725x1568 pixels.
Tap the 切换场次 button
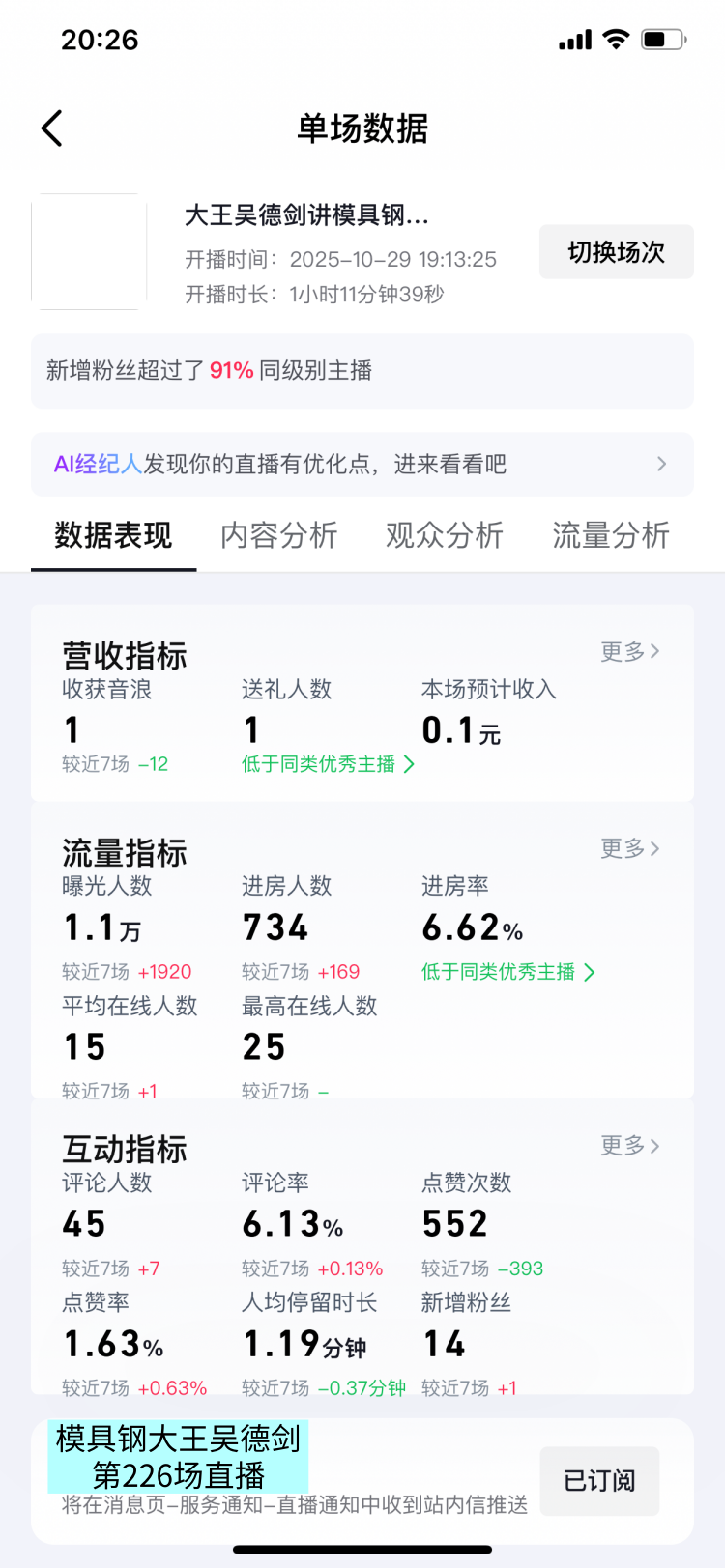click(x=616, y=252)
